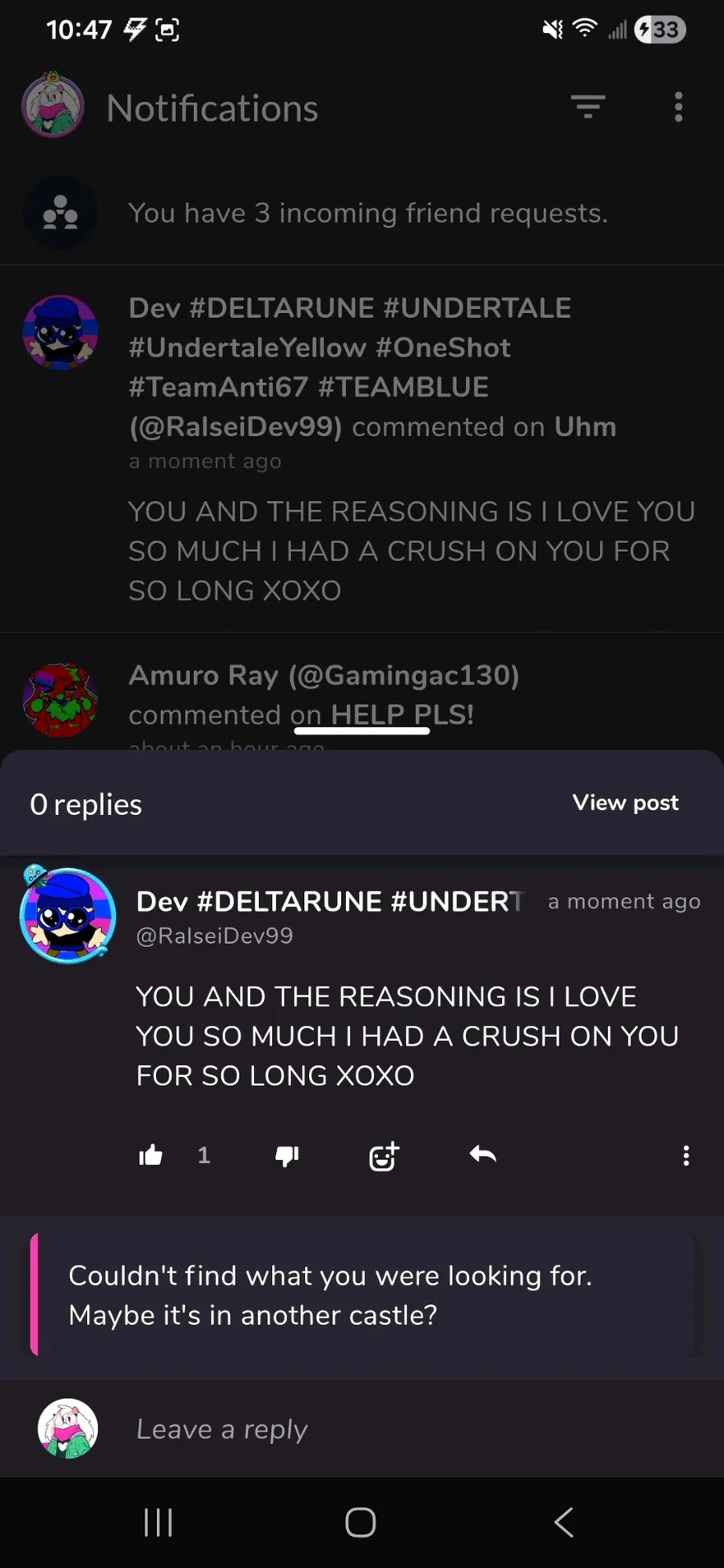Open more options for RalseiDev99's comment
Screen dimensions: 724x1568
pyautogui.click(x=685, y=1156)
